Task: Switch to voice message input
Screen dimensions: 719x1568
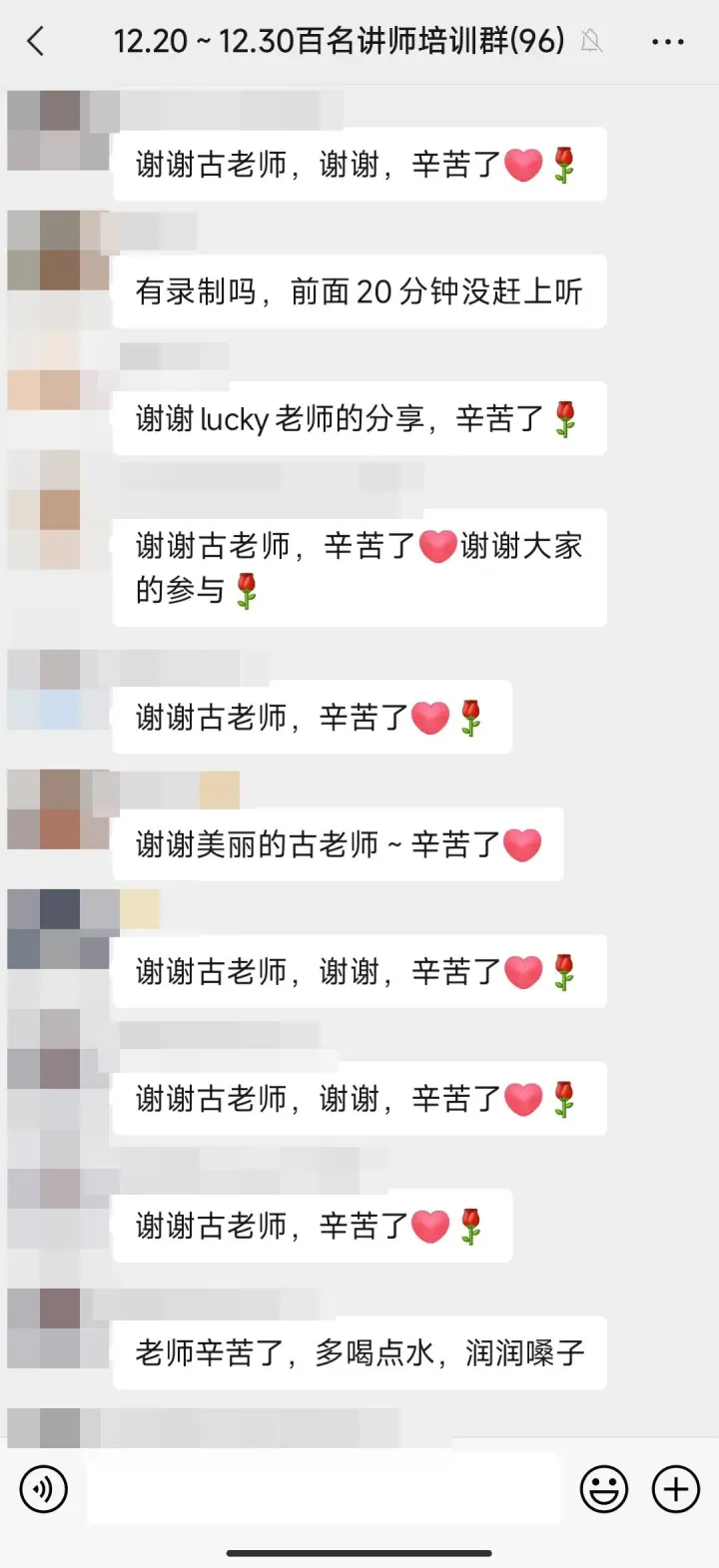Action: pyautogui.click(x=44, y=1490)
